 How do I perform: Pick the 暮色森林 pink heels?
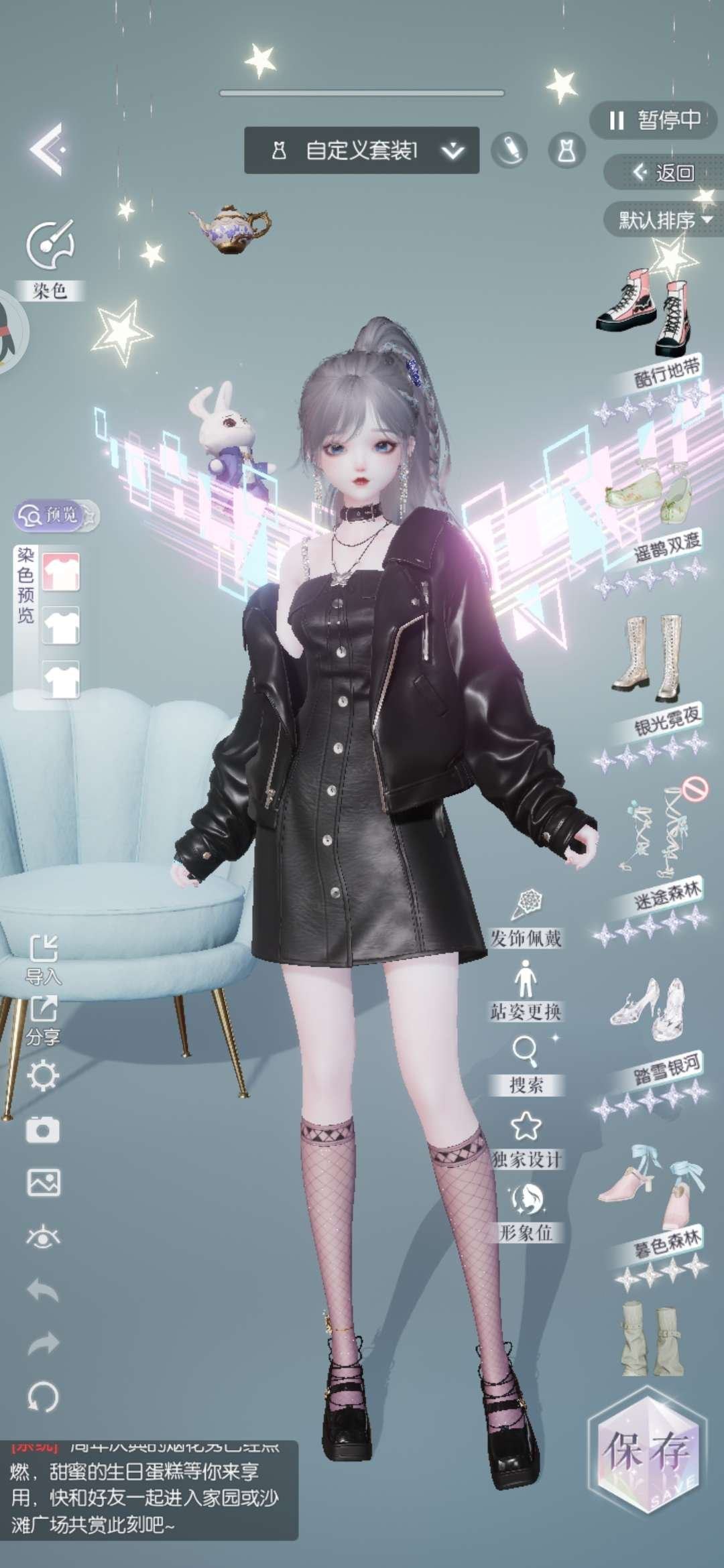(649, 1183)
